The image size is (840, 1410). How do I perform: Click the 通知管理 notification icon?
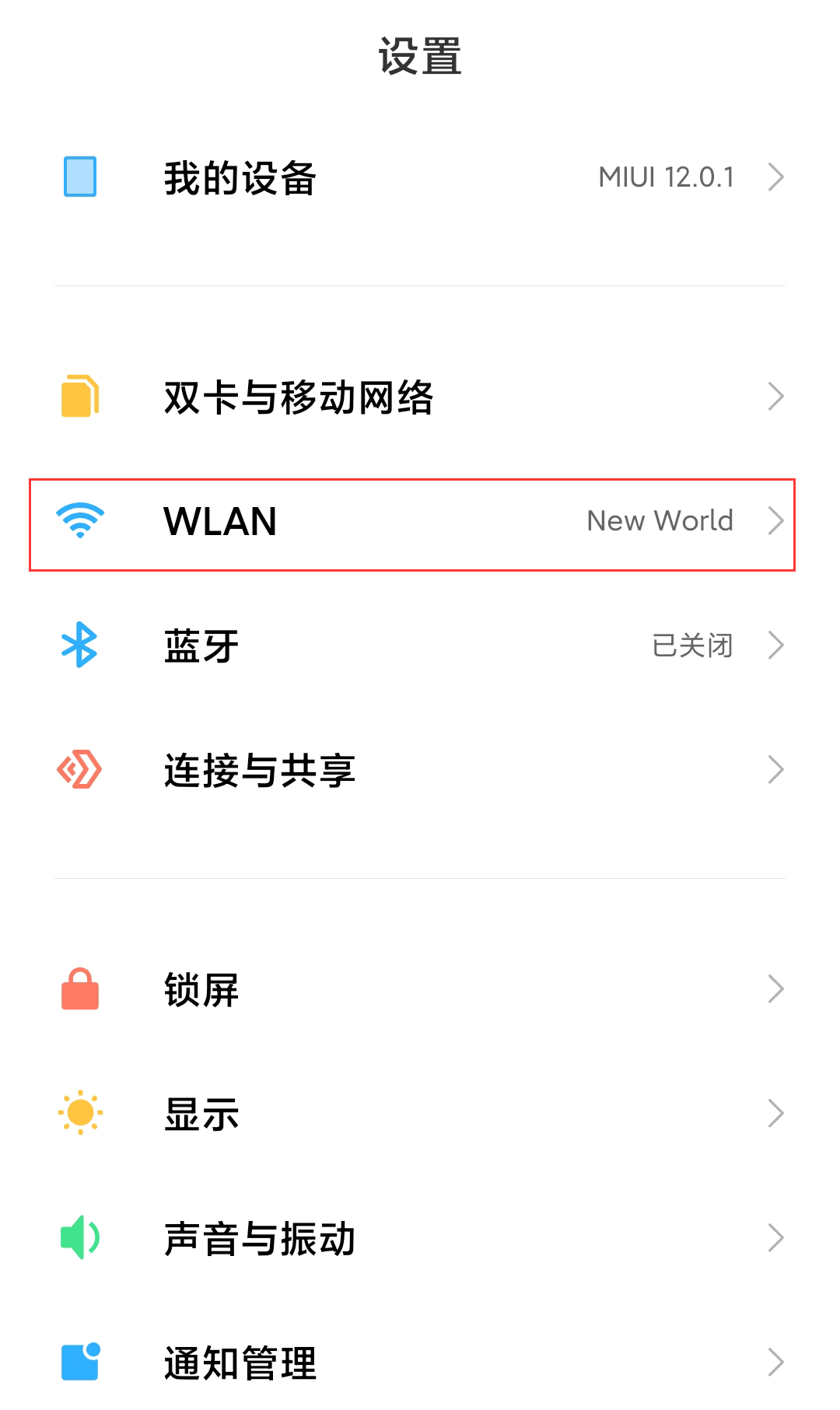click(x=79, y=1363)
